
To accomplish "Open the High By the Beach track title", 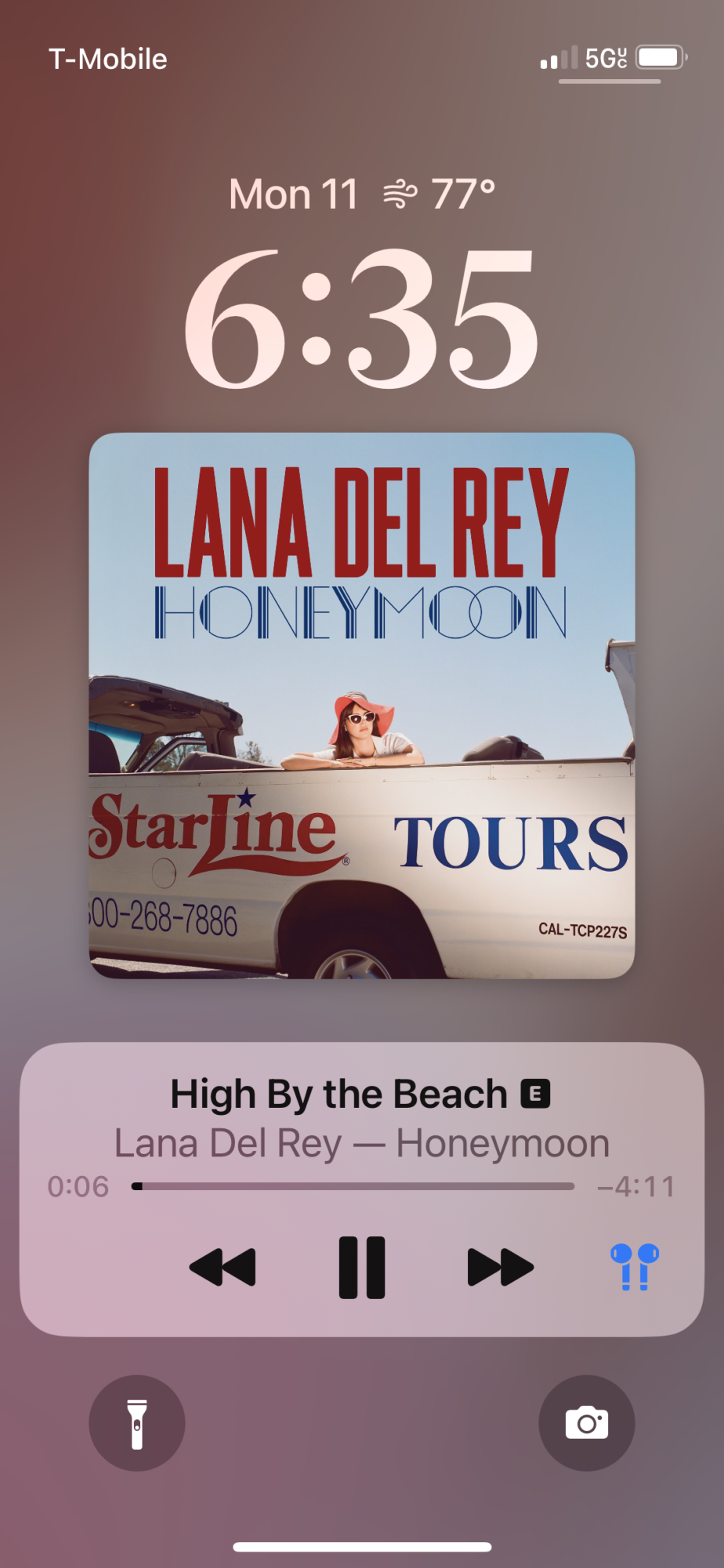I will pos(338,1094).
